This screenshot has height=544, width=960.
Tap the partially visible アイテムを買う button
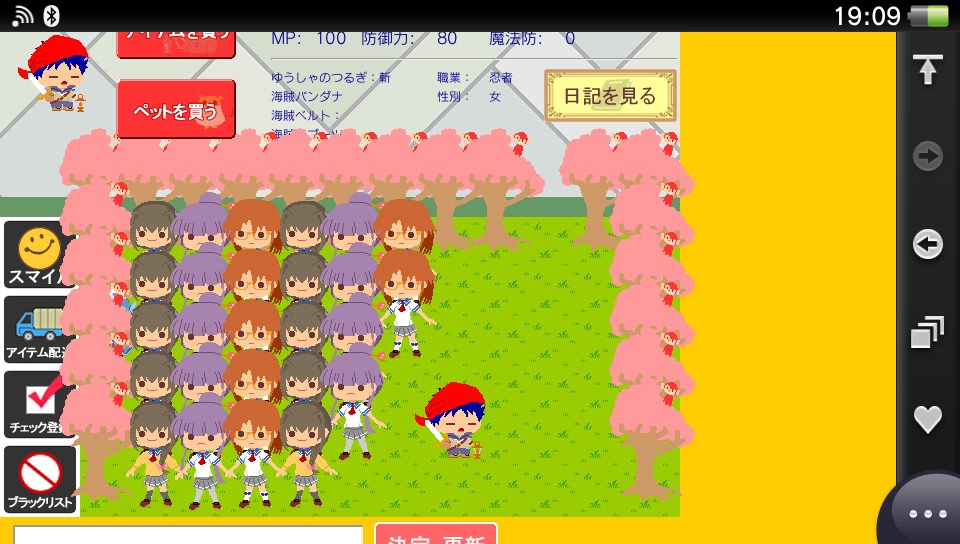coord(176,42)
